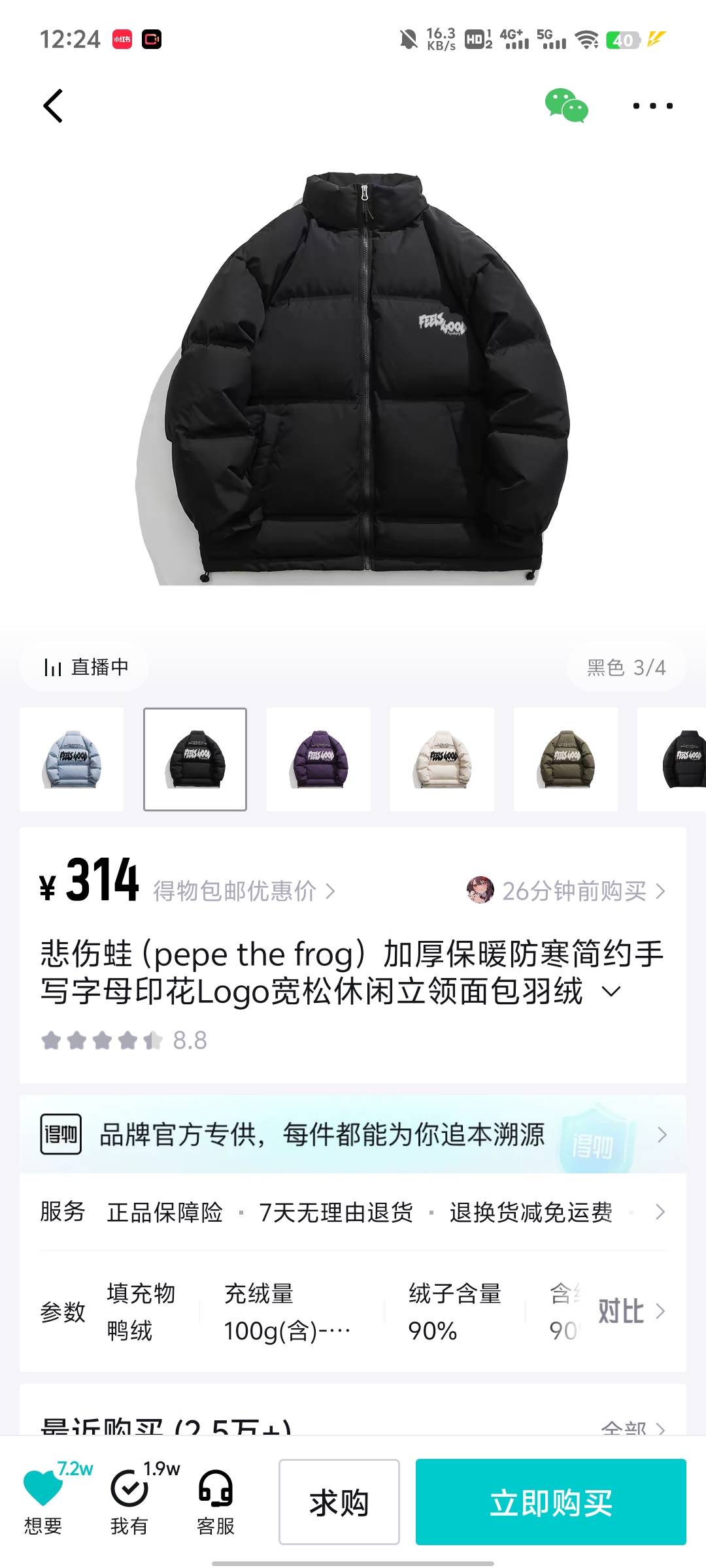Open the three-dot overflow menu
Image resolution: width=706 pixels, height=1568 pixels.
coord(652,106)
